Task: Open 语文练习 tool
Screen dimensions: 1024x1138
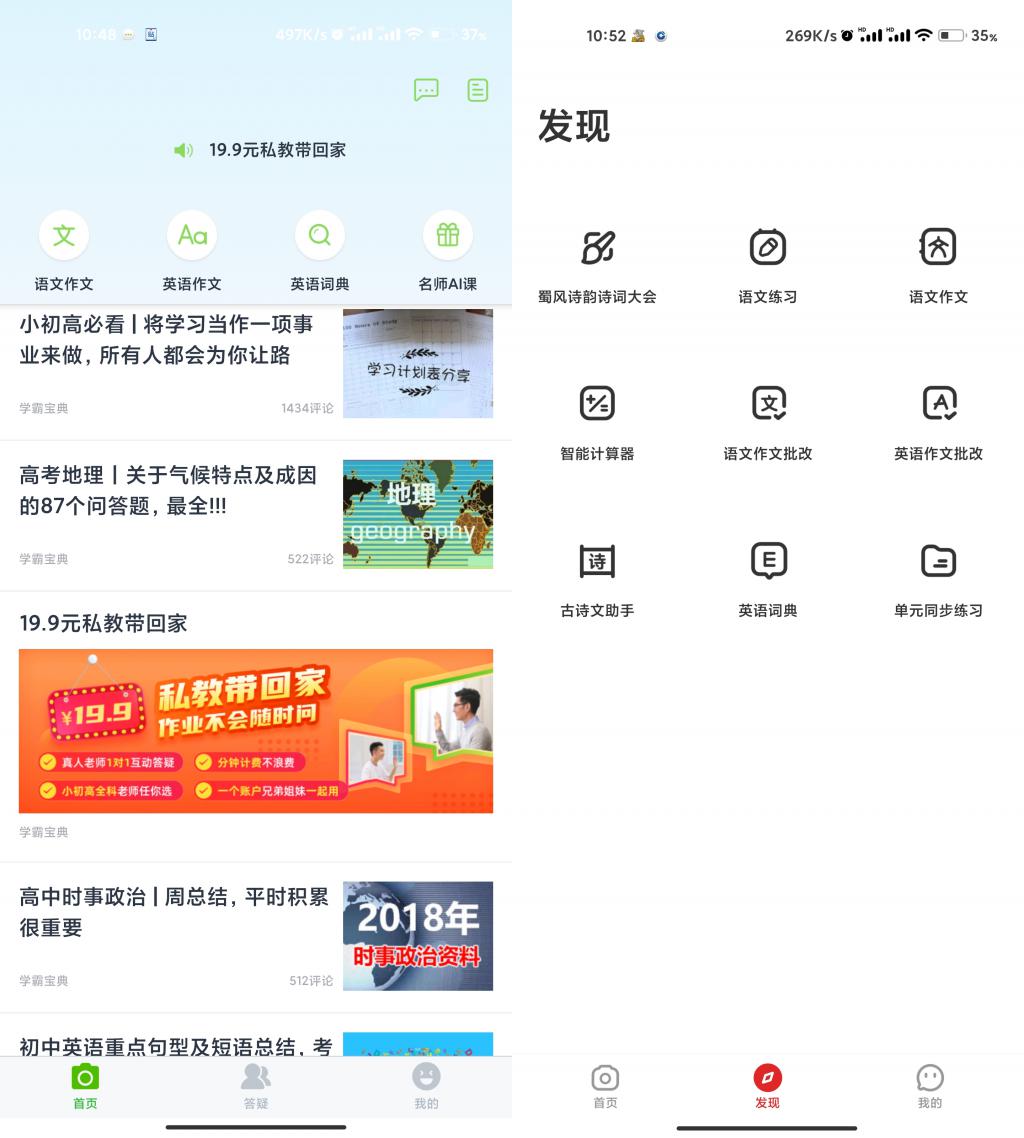Action: 767,264
